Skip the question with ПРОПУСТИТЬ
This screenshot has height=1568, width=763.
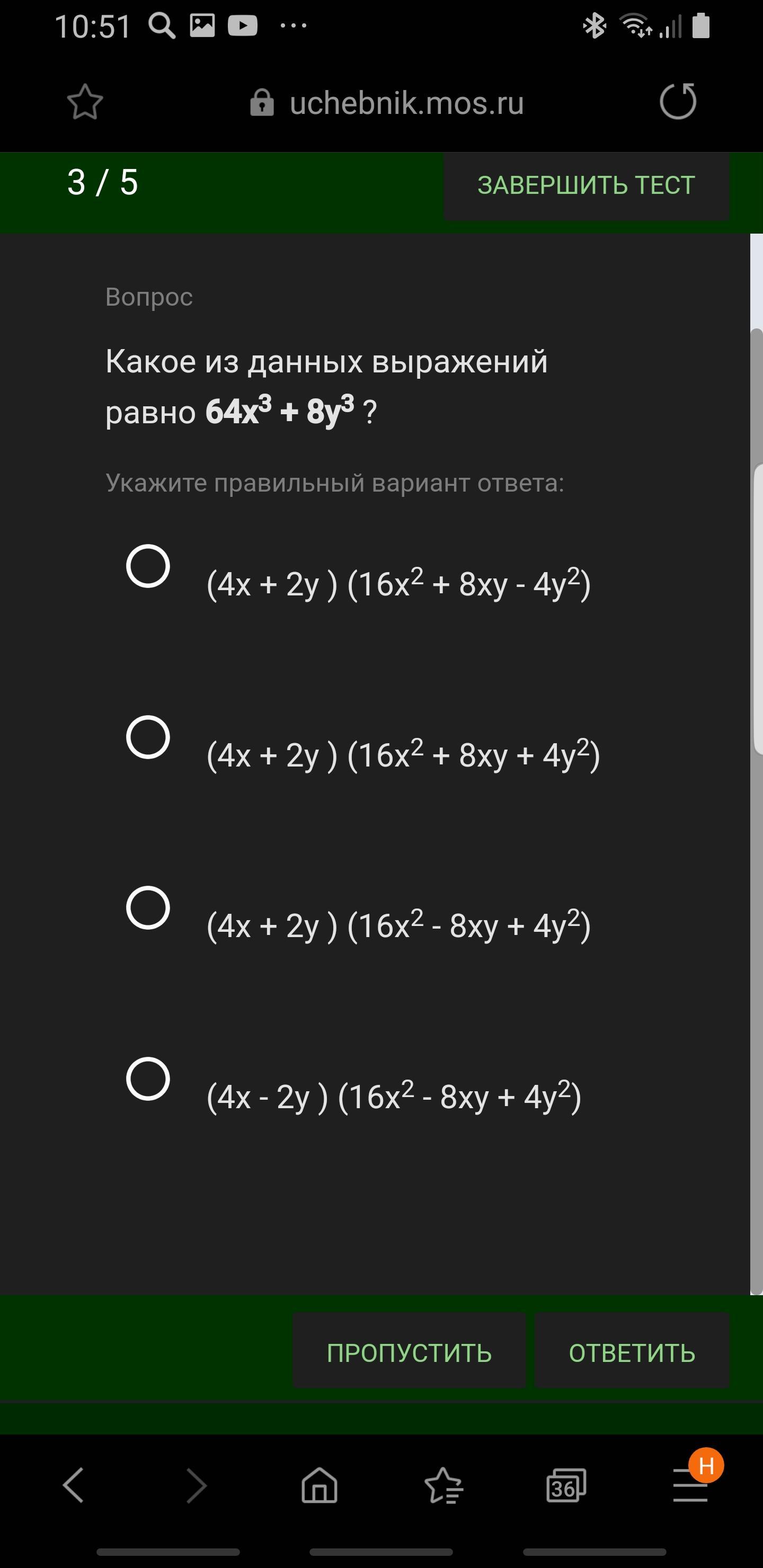click(409, 1353)
